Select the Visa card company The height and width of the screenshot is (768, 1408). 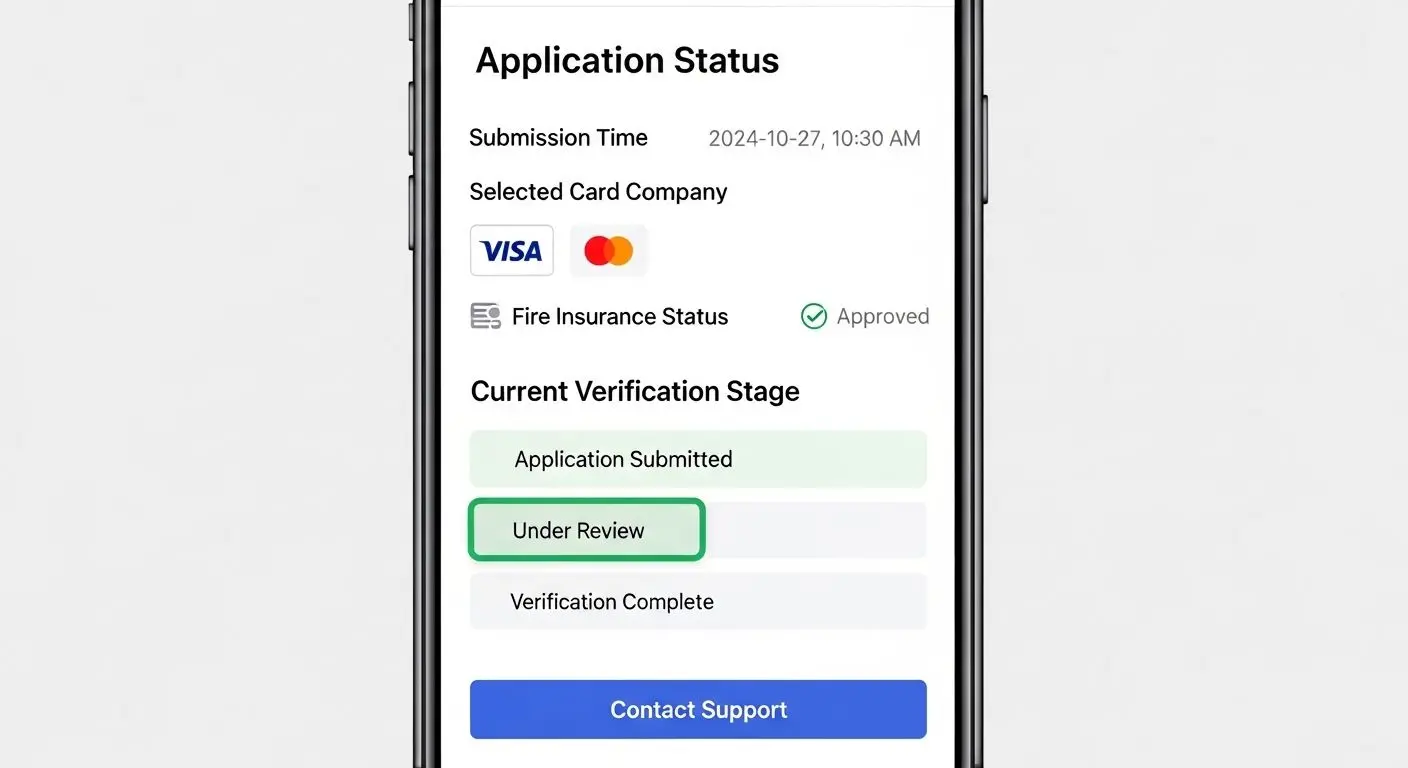[511, 250]
